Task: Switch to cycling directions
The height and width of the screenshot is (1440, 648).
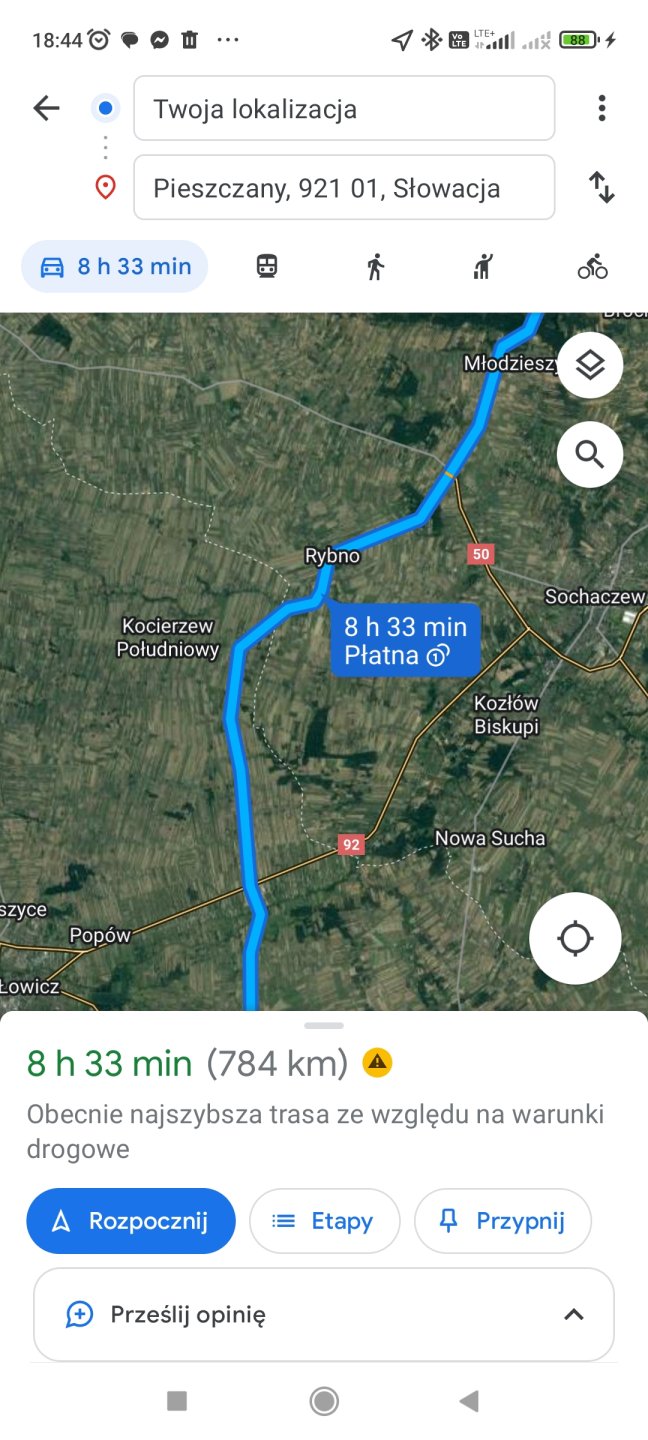Action: pos(592,267)
